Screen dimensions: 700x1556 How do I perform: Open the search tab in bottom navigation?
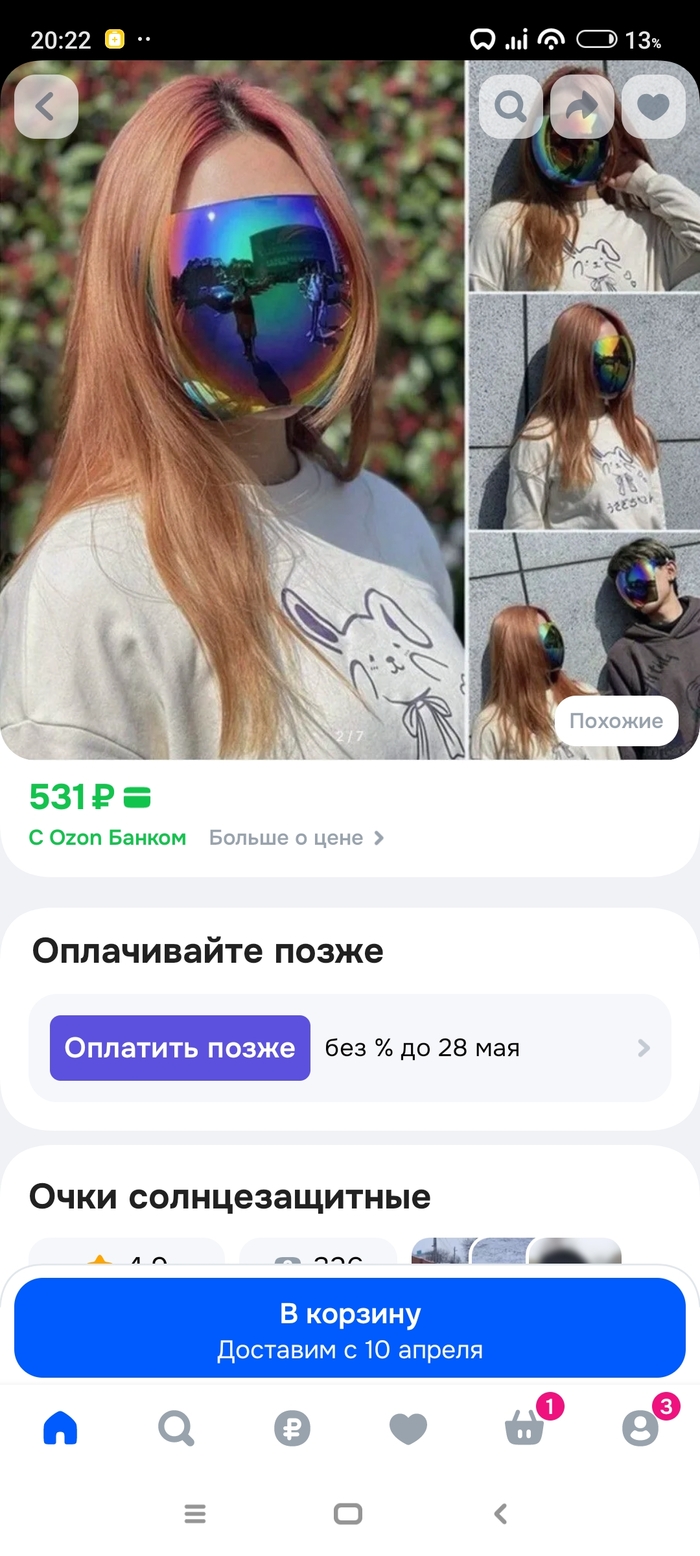click(176, 1428)
